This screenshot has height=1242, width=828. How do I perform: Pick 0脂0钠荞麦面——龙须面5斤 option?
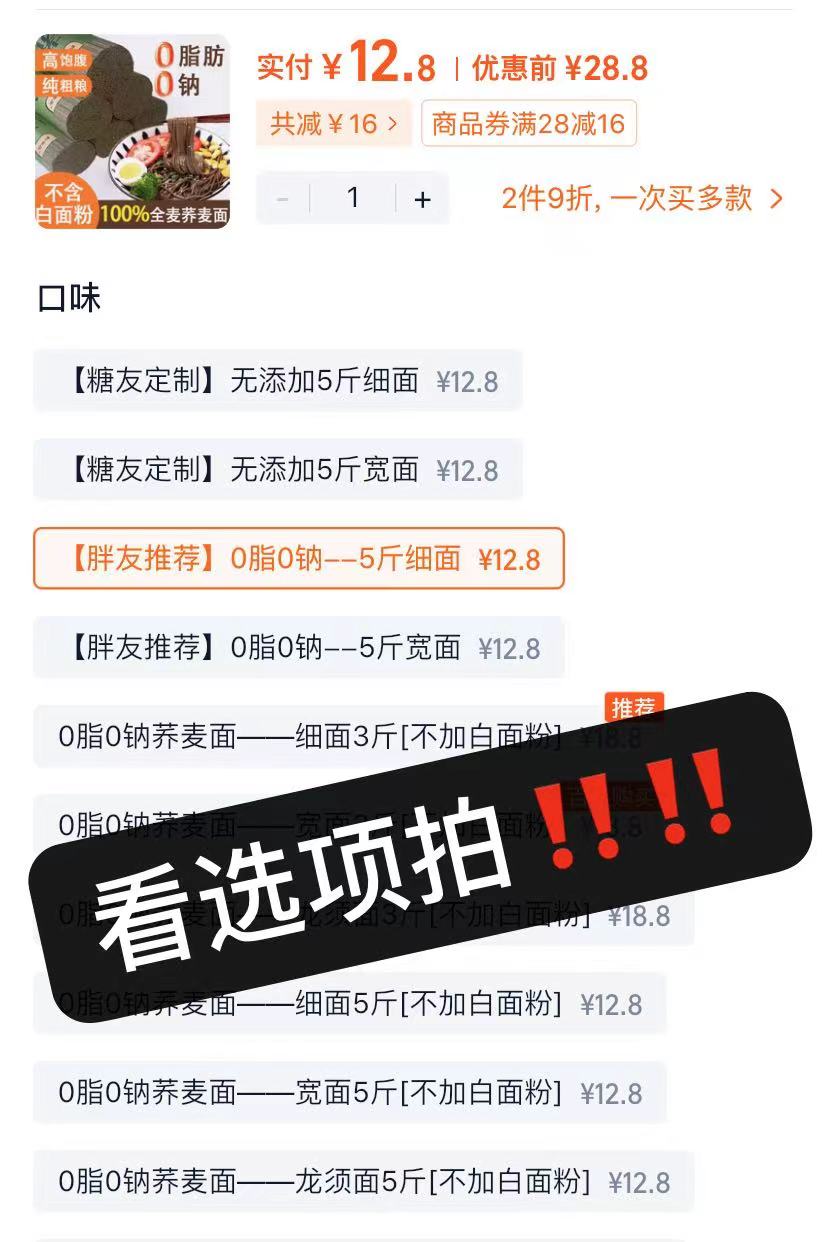[x=363, y=1182]
